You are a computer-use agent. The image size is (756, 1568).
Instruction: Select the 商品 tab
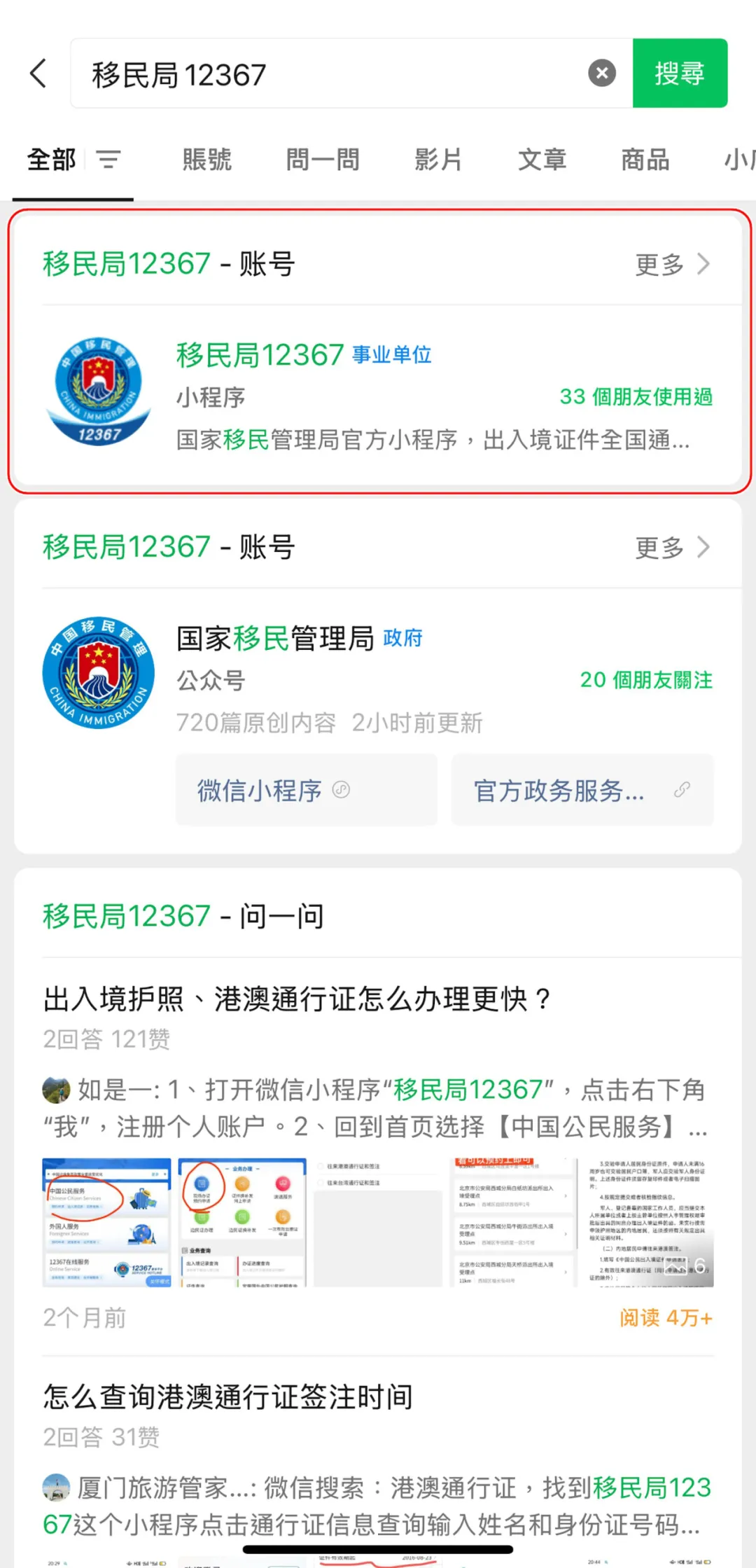click(644, 160)
